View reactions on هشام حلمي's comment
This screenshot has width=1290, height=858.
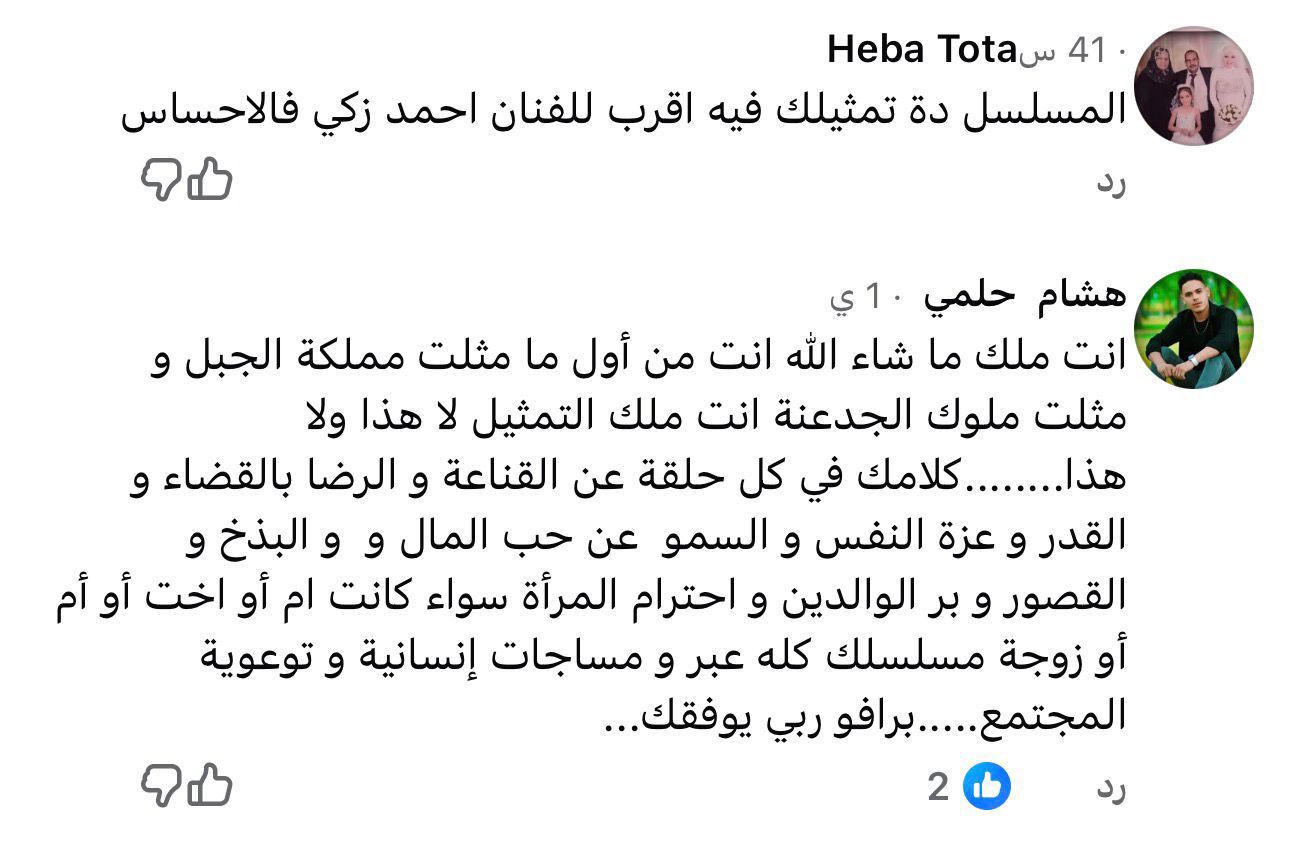click(x=970, y=788)
